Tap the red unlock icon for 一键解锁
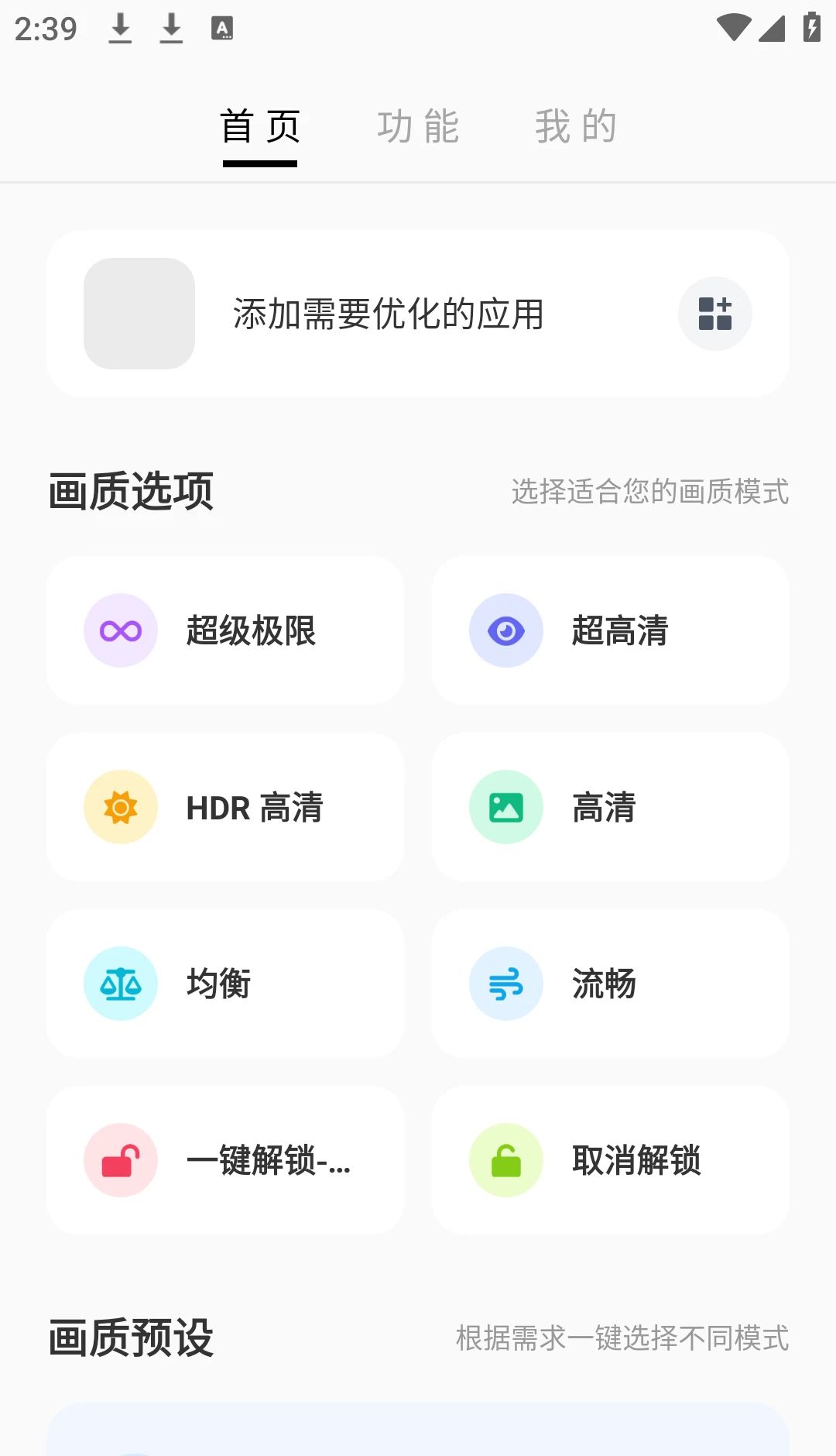This screenshot has height=1456, width=836. click(x=121, y=1159)
